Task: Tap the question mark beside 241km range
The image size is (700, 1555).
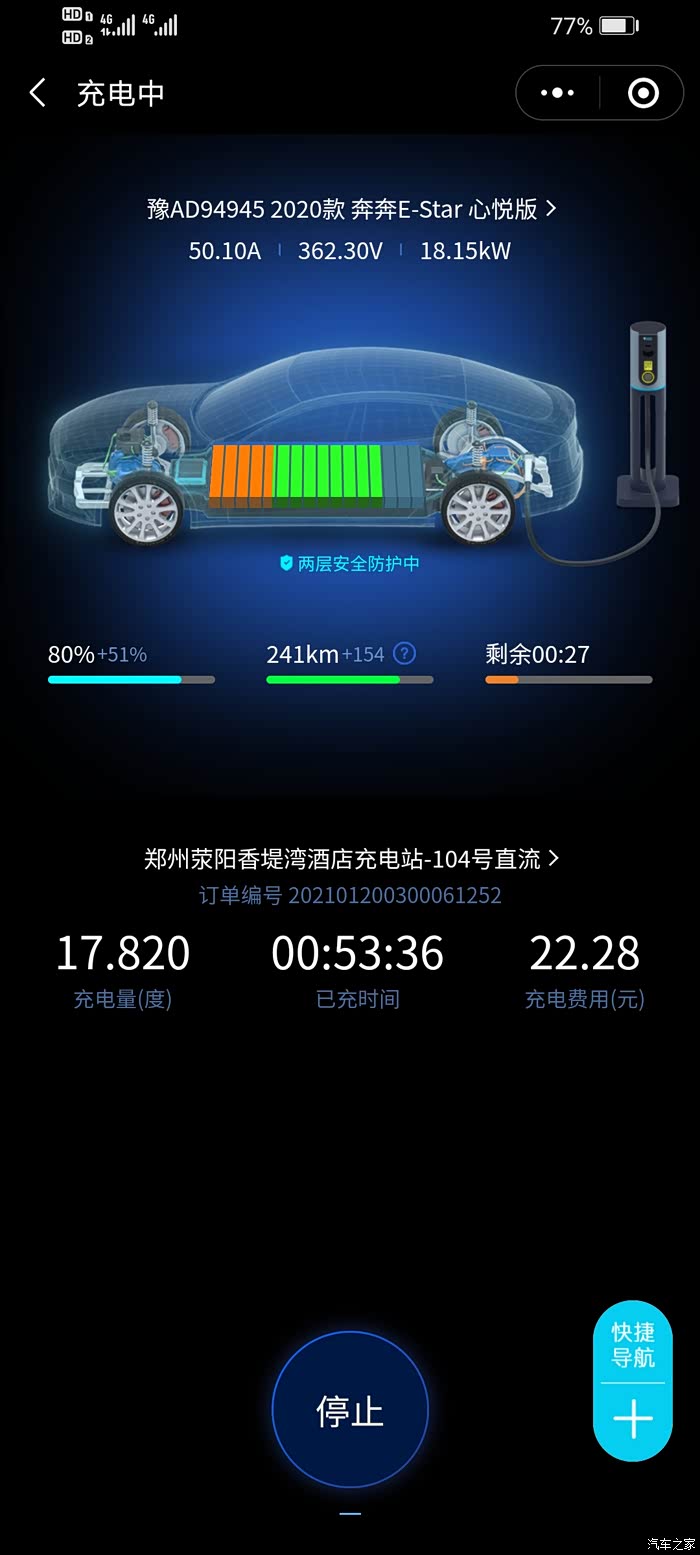Action: pos(404,654)
